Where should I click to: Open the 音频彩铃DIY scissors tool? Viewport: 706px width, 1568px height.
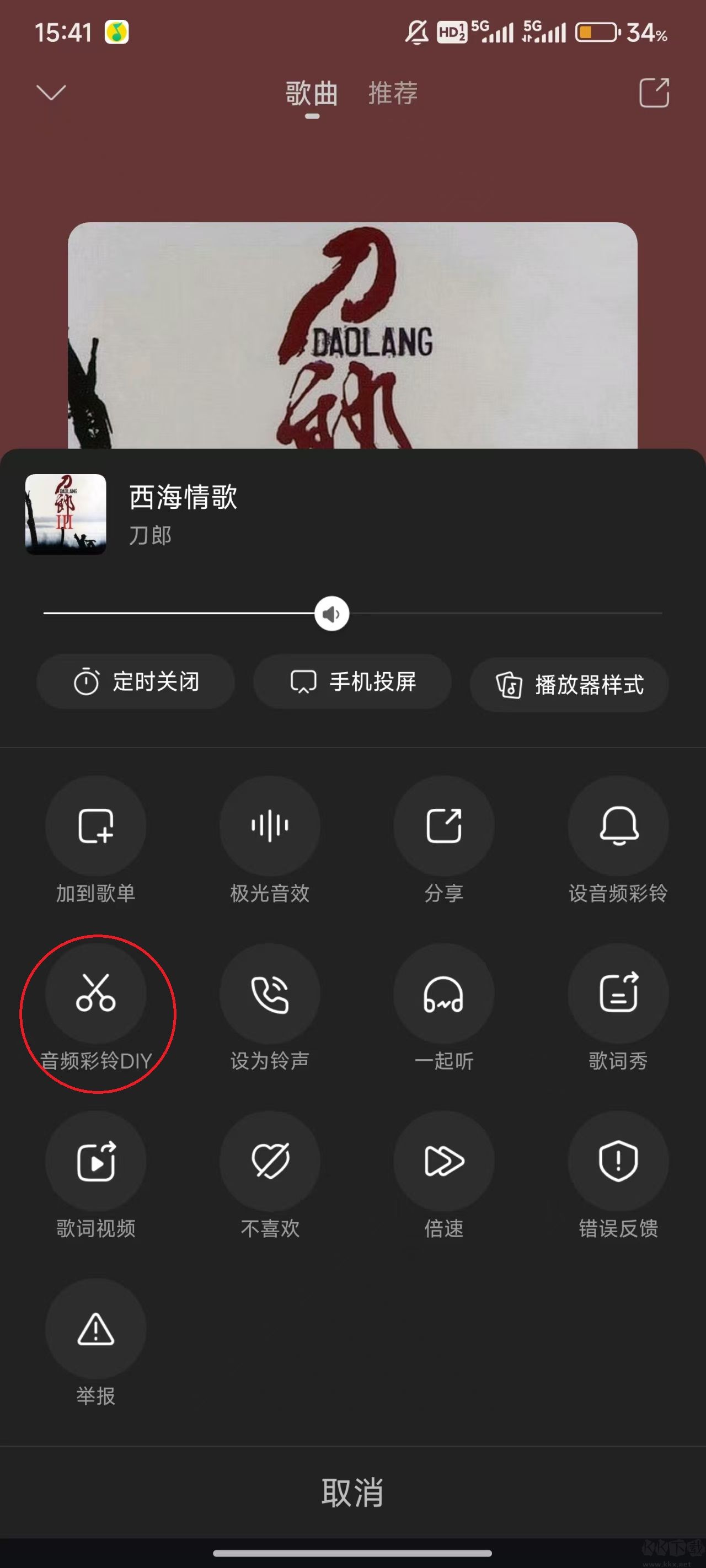coord(95,994)
